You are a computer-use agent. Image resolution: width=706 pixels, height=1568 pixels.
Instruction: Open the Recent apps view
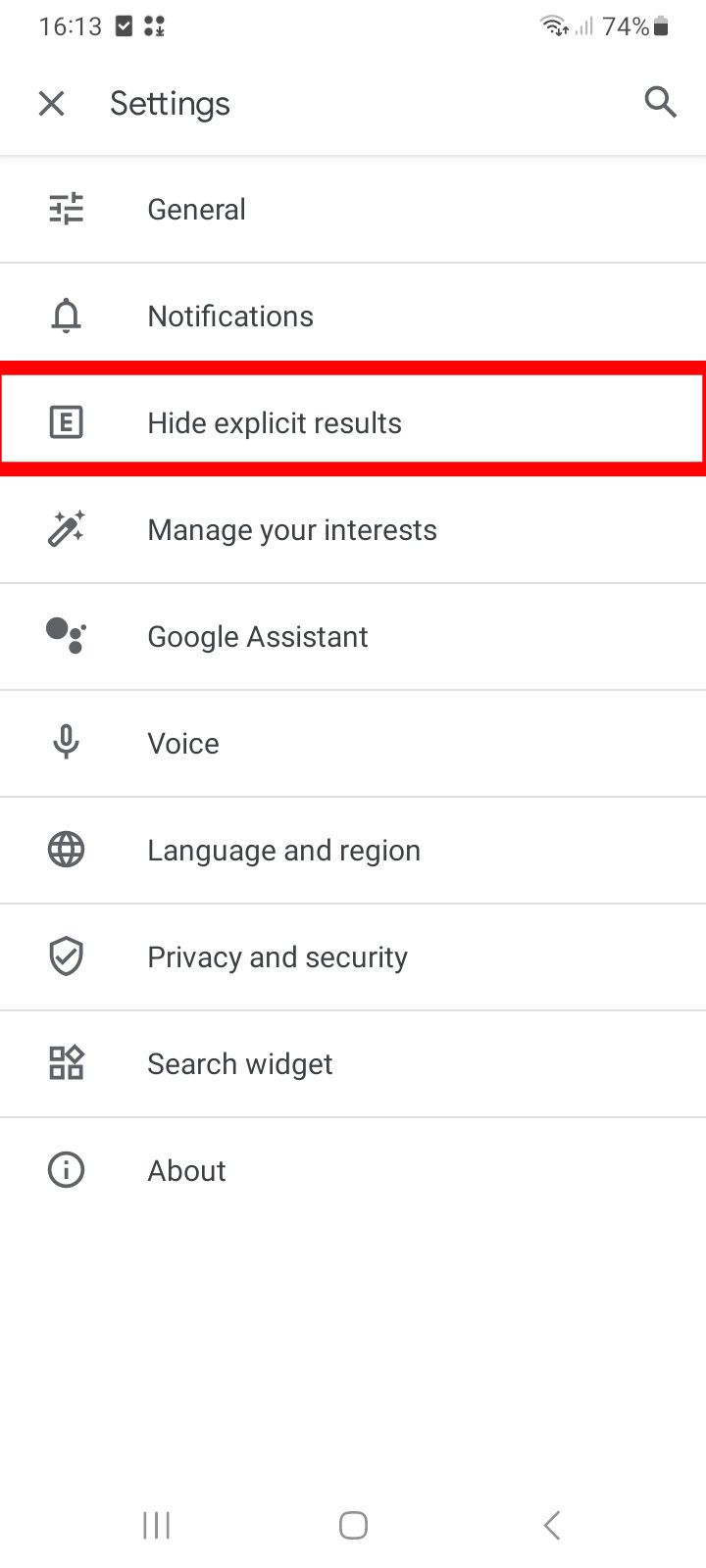[156, 1525]
